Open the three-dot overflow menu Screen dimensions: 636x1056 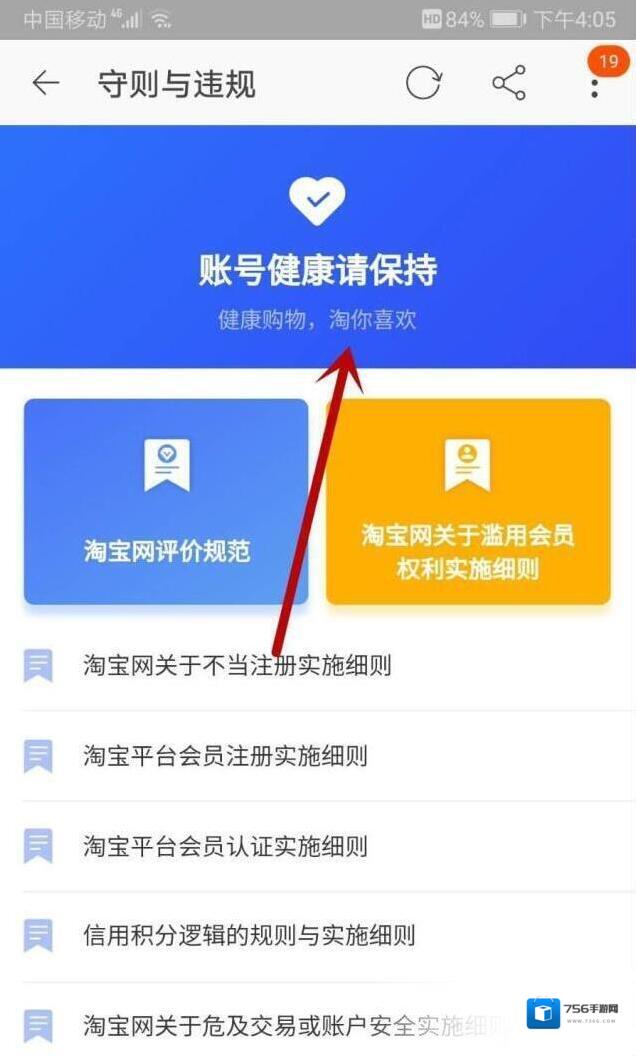pos(594,84)
